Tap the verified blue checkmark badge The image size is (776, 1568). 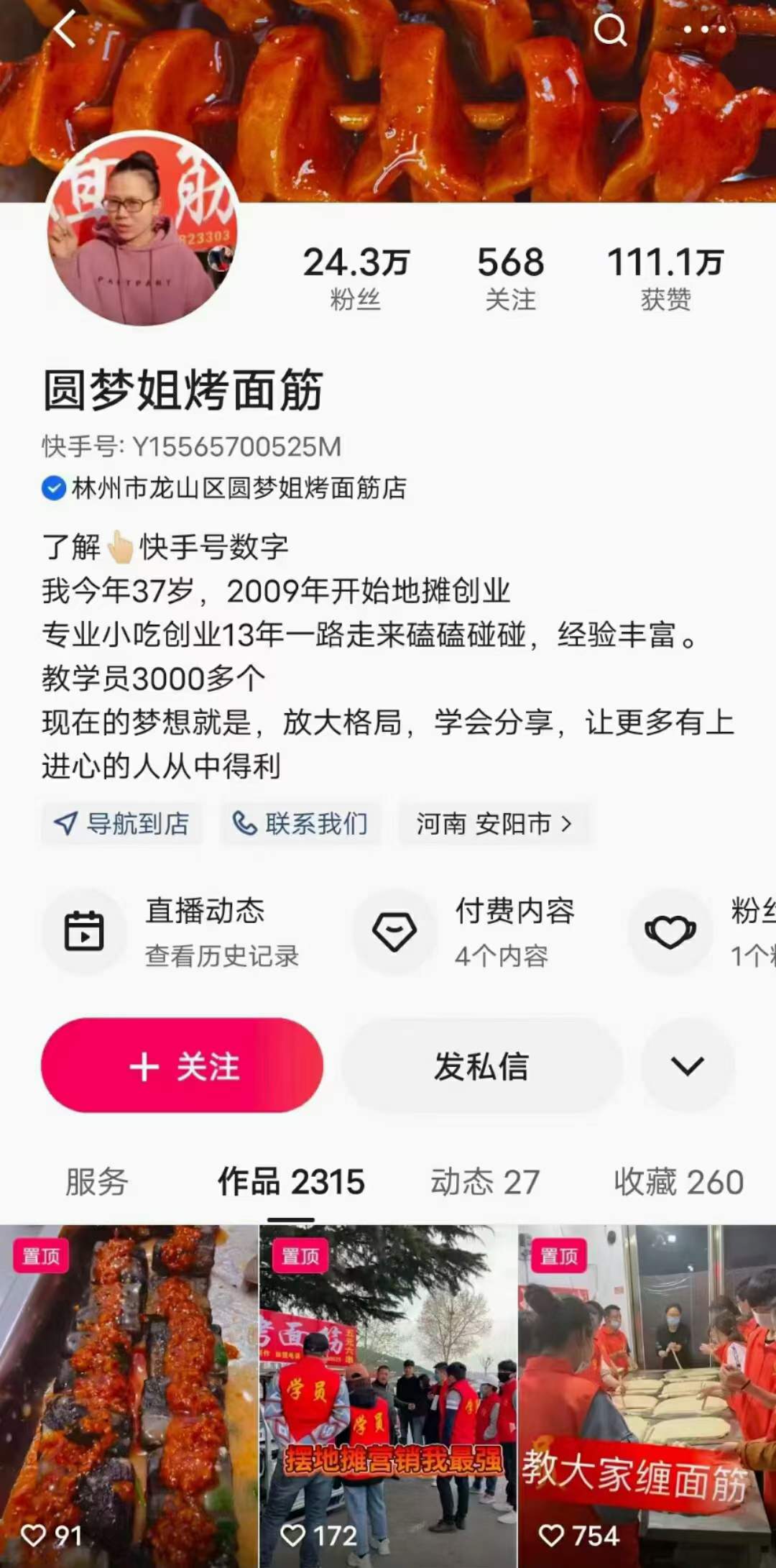coord(52,487)
